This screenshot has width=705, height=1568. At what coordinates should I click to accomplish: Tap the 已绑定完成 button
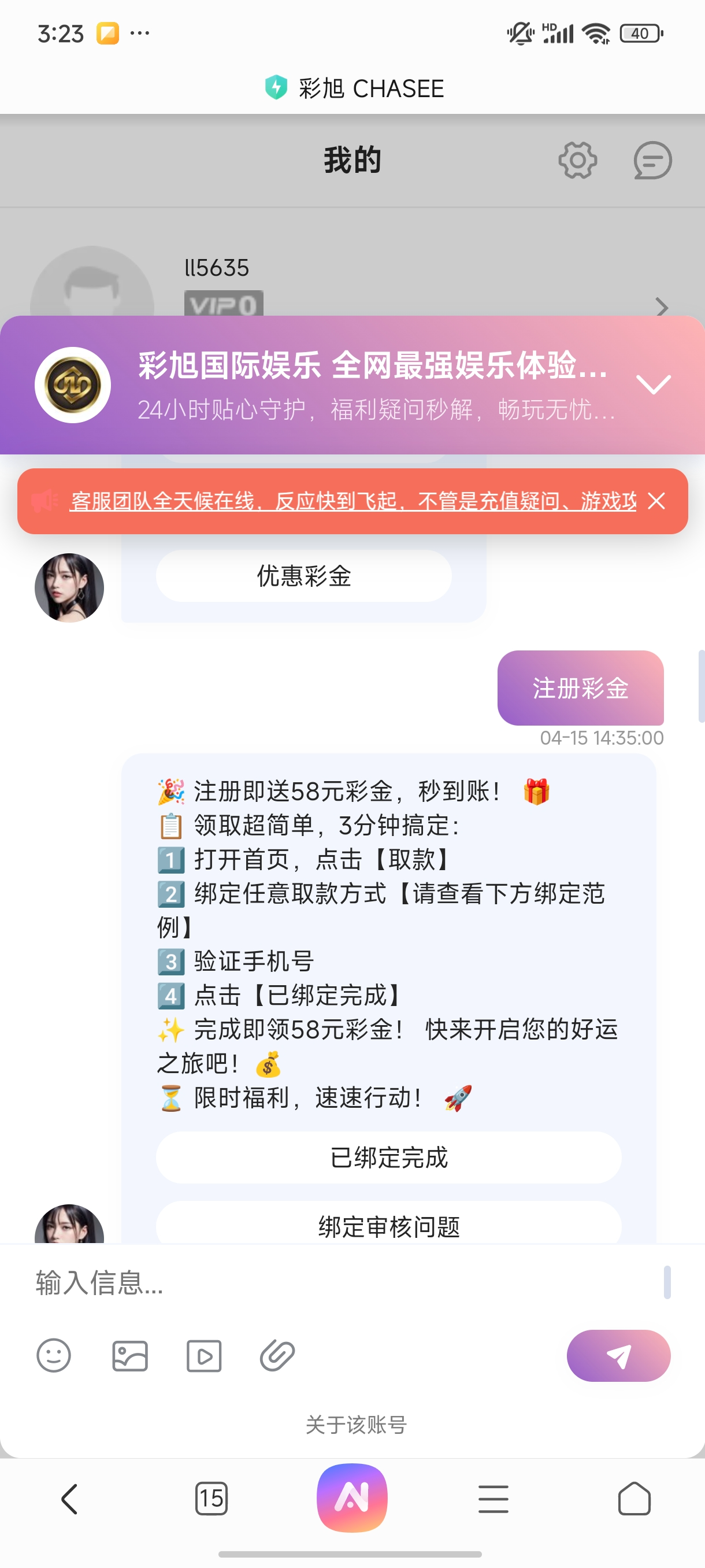tap(389, 1157)
